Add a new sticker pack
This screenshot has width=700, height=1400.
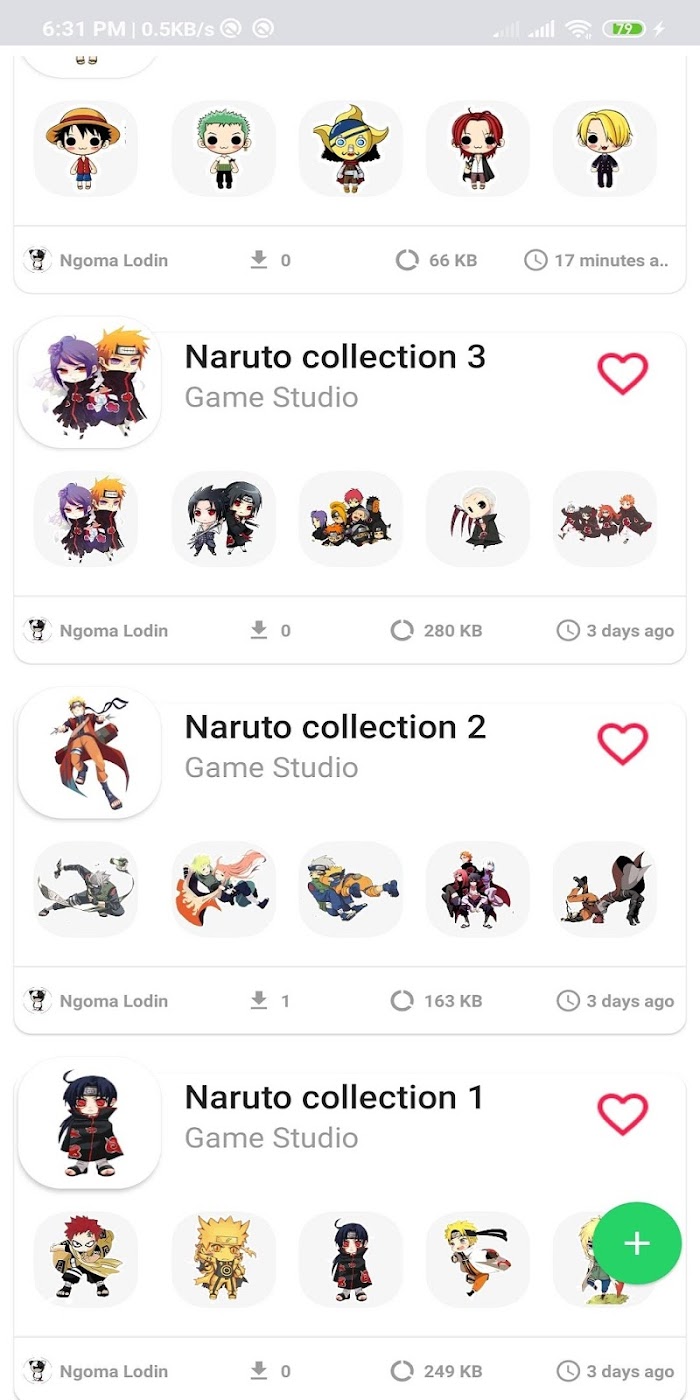click(637, 1243)
